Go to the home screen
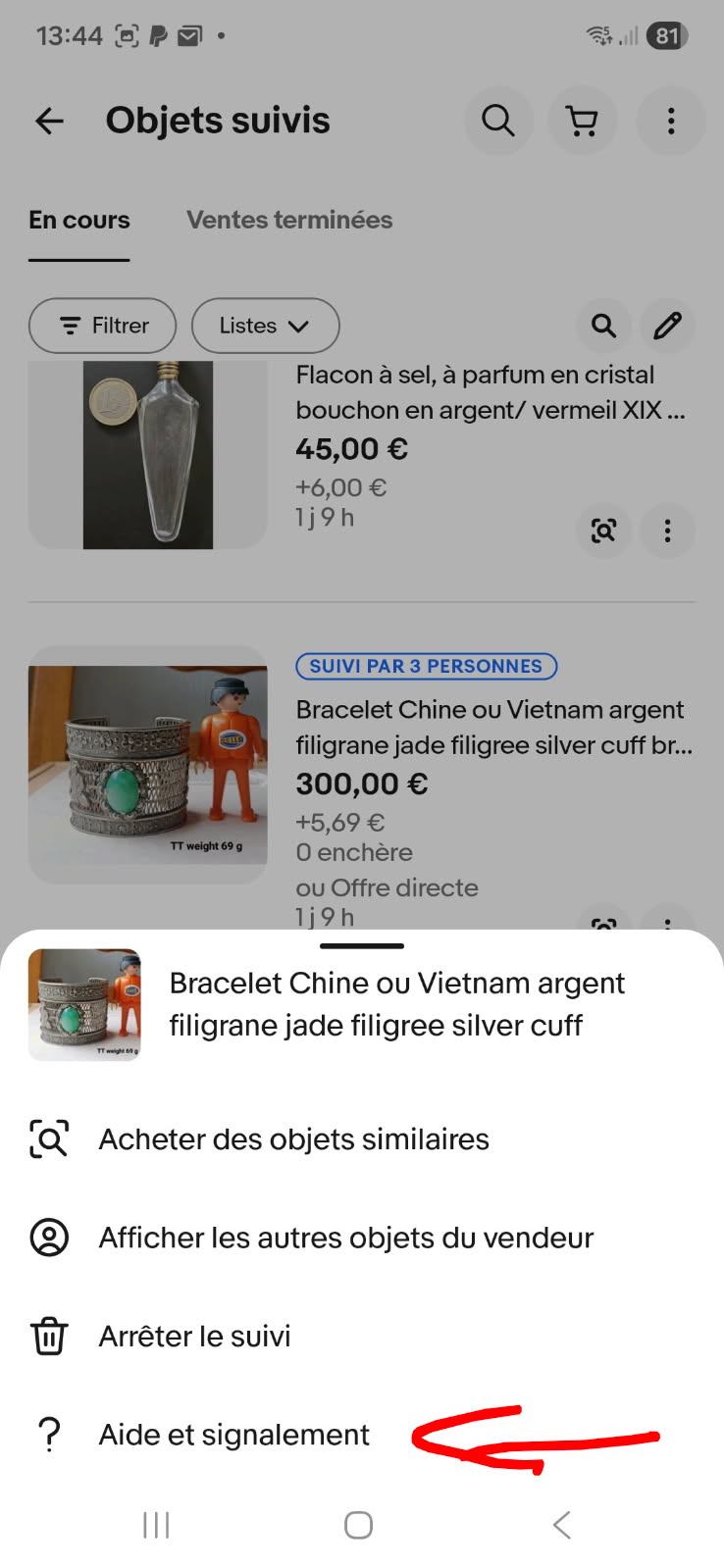 [358, 1525]
